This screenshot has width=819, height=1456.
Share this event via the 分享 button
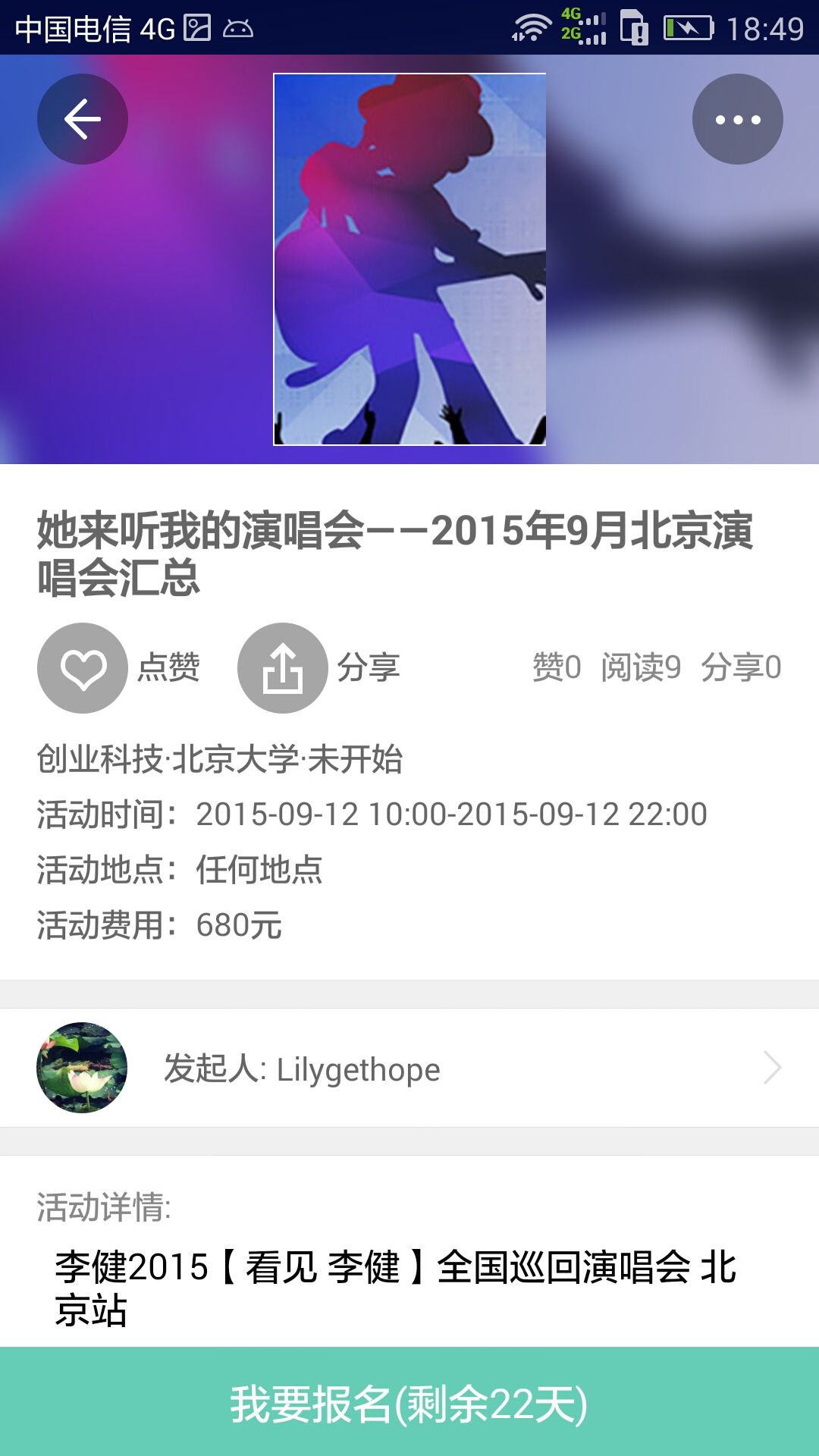click(x=283, y=668)
